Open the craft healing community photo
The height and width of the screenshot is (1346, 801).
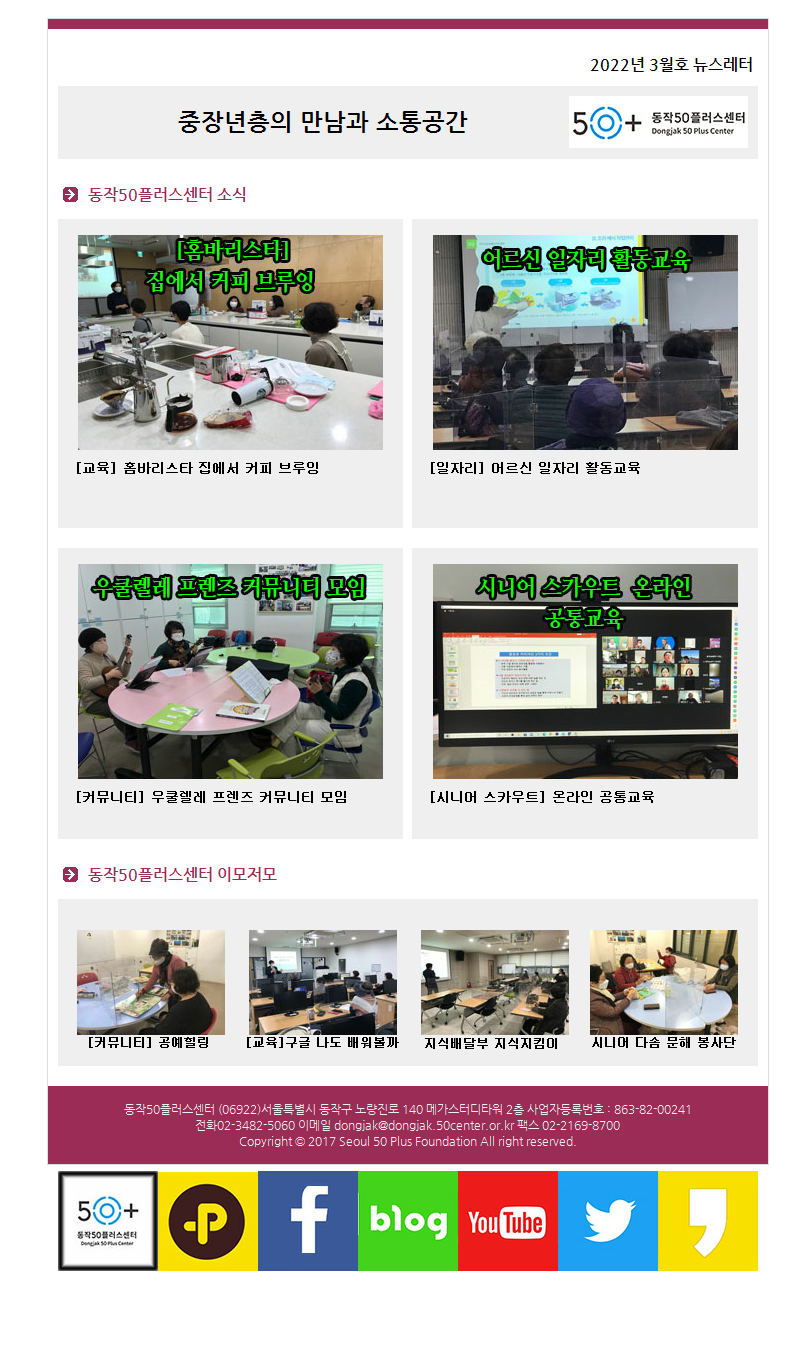(x=151, y=982)
